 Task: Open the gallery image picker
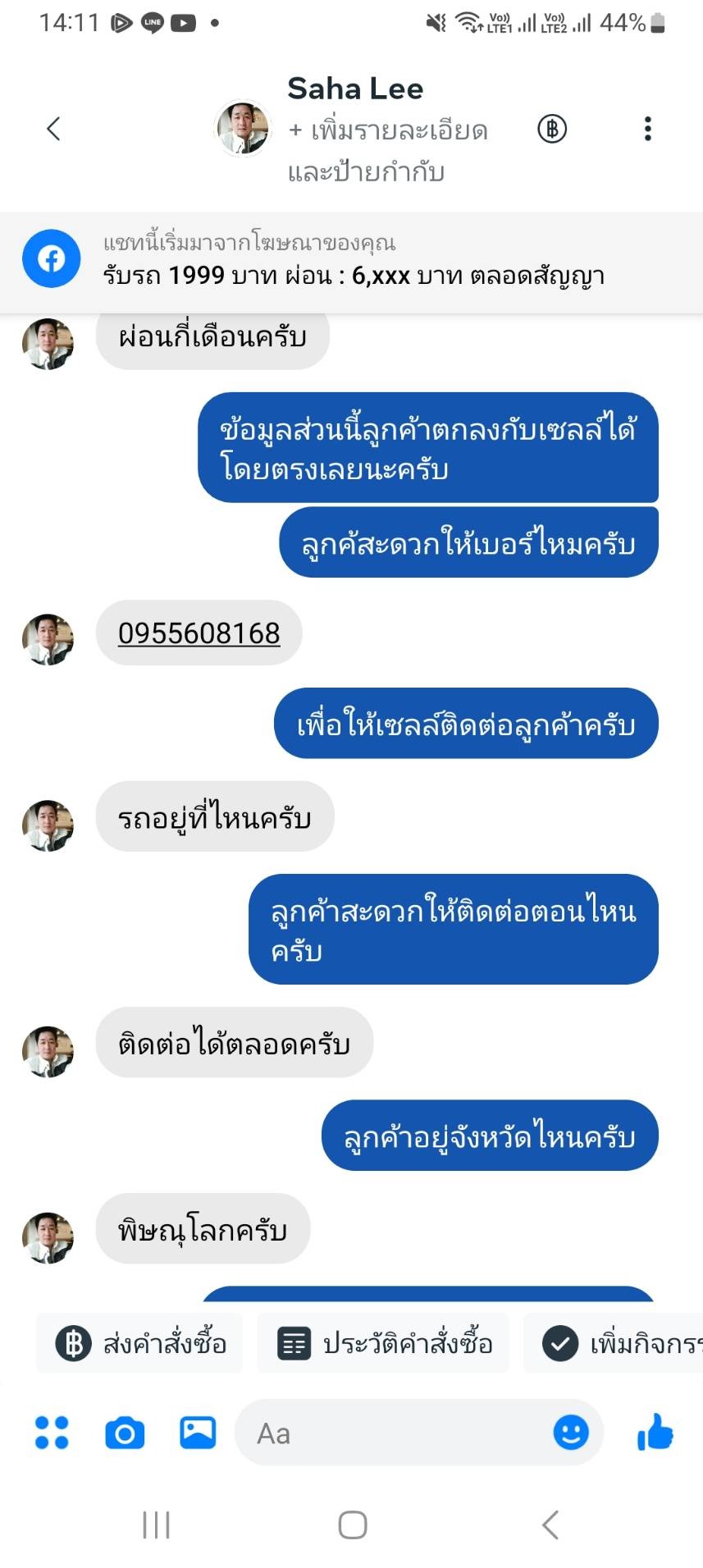pyautogui.click(x=198, y=1433)
